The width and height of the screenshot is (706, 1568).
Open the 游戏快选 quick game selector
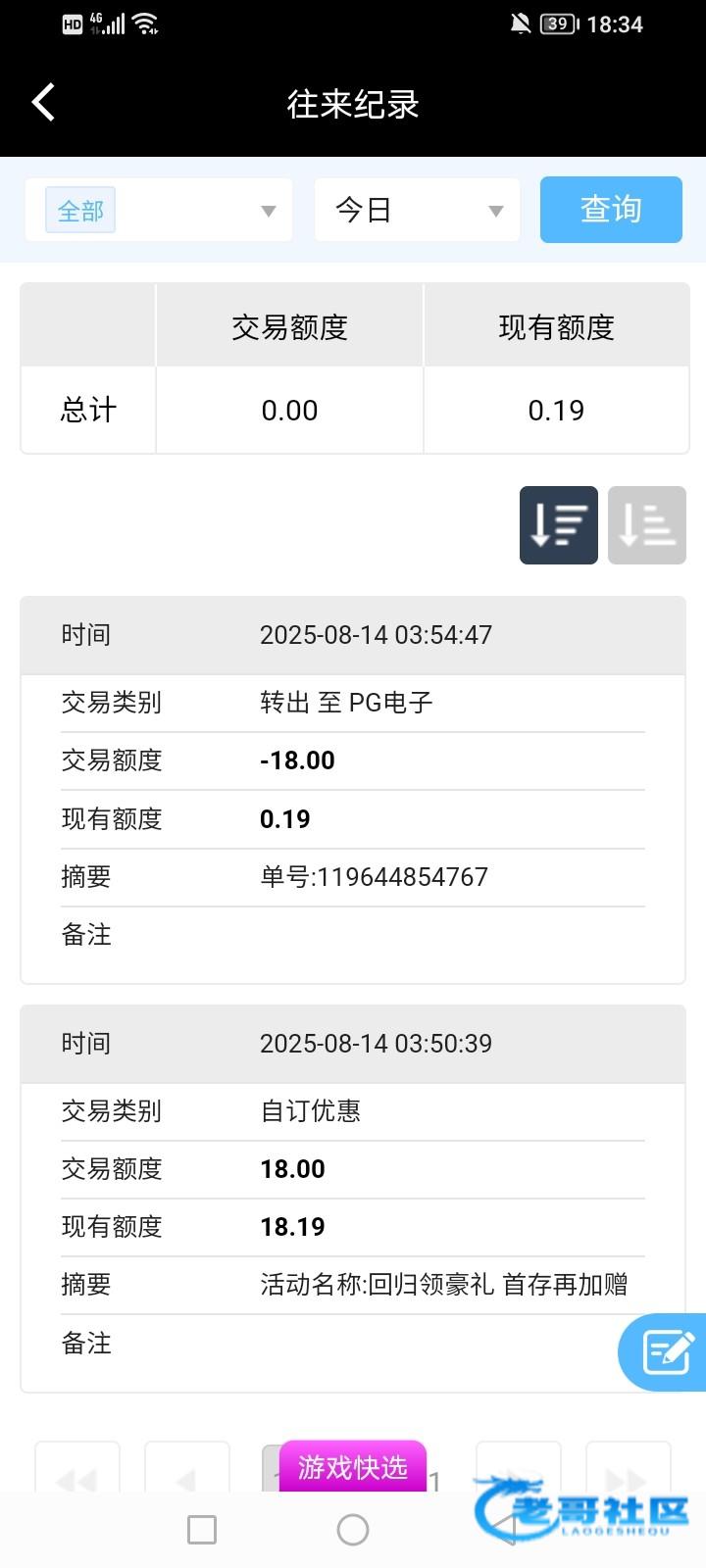pos(353,1467)
